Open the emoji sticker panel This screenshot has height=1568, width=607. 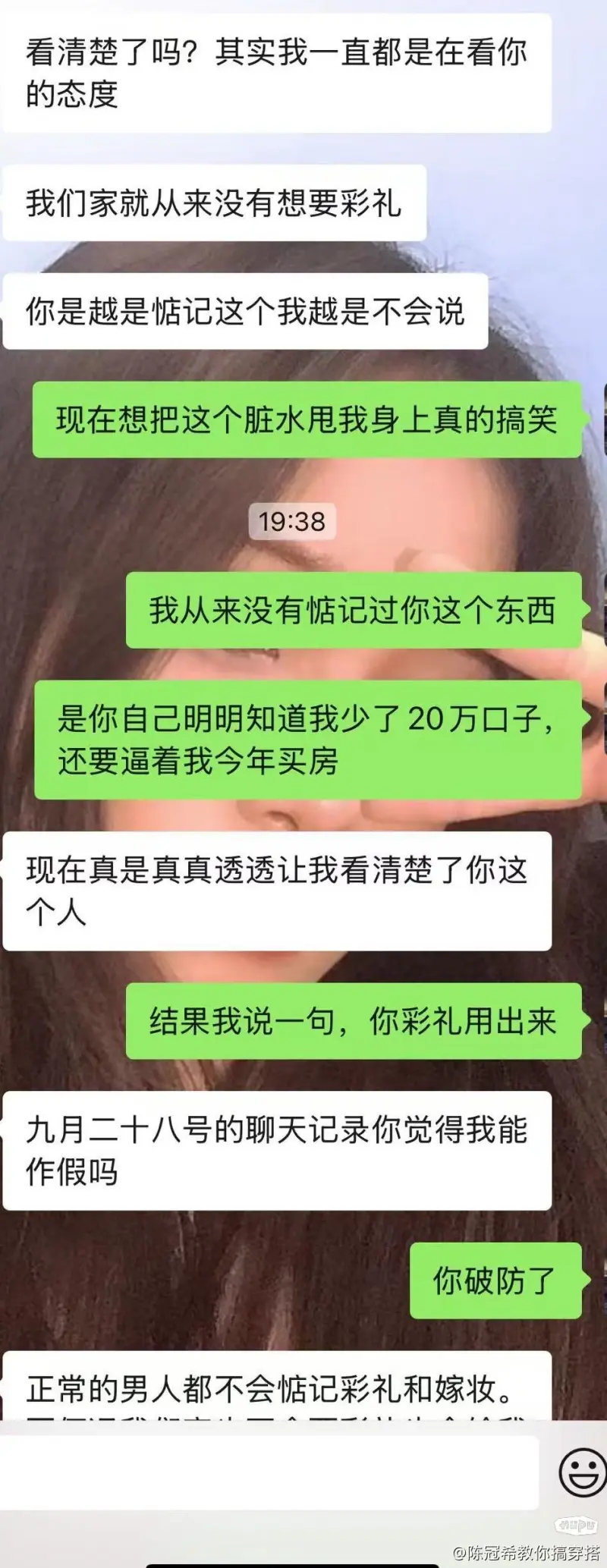tap(582, 1472)
